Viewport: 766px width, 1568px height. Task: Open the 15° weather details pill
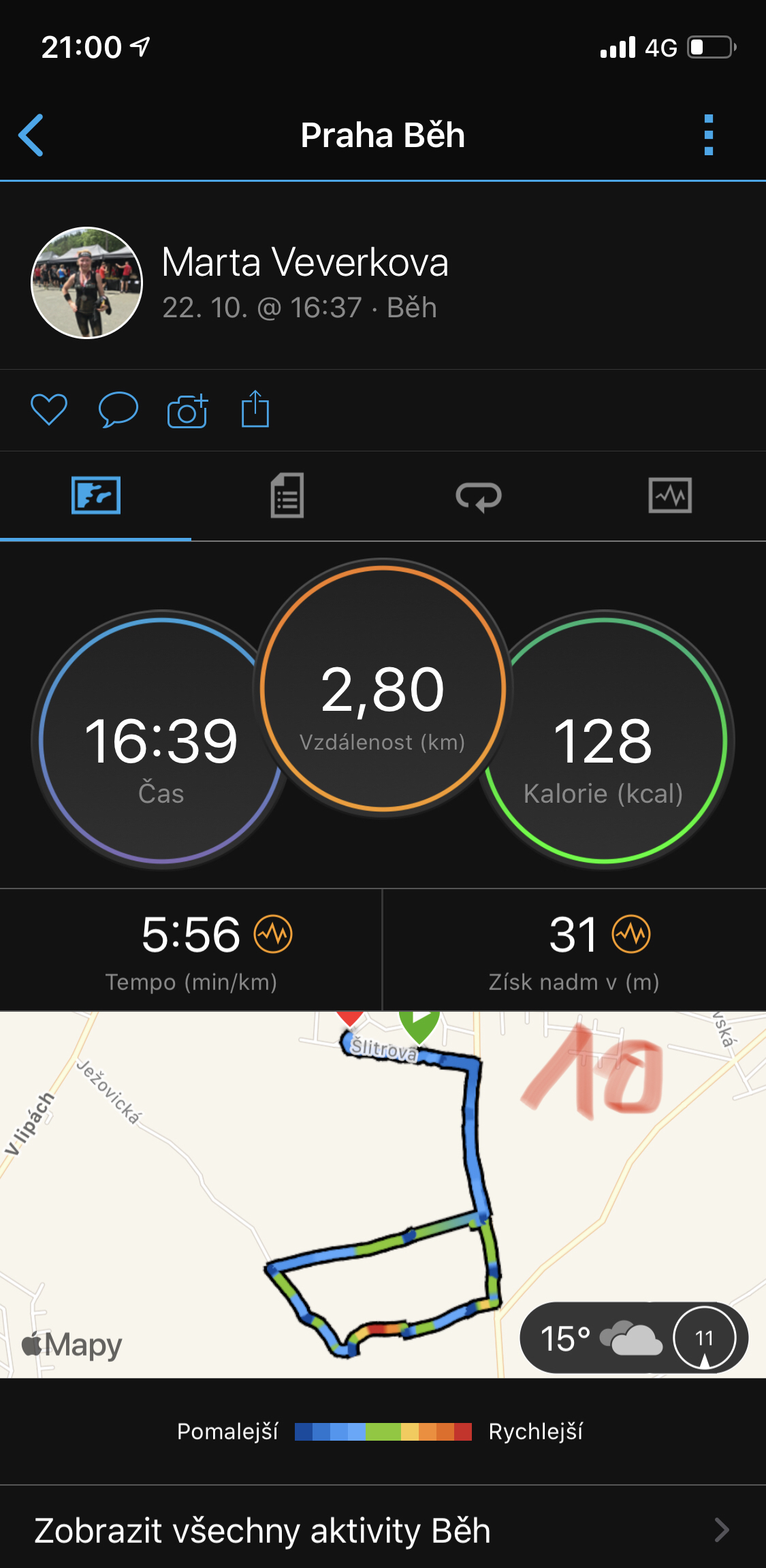[634, 1338]
